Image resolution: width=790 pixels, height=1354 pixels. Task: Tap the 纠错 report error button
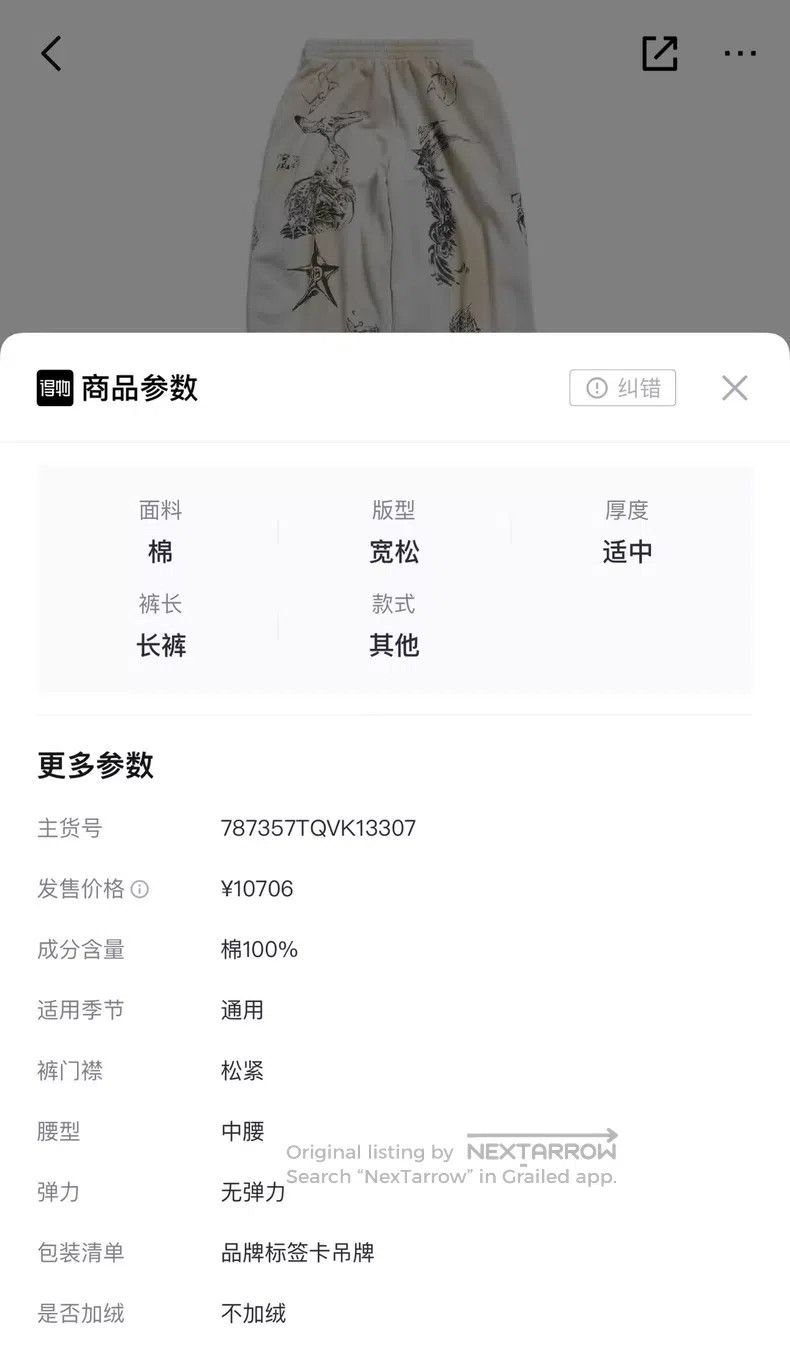pyautogui.click(x=623, y=388)
